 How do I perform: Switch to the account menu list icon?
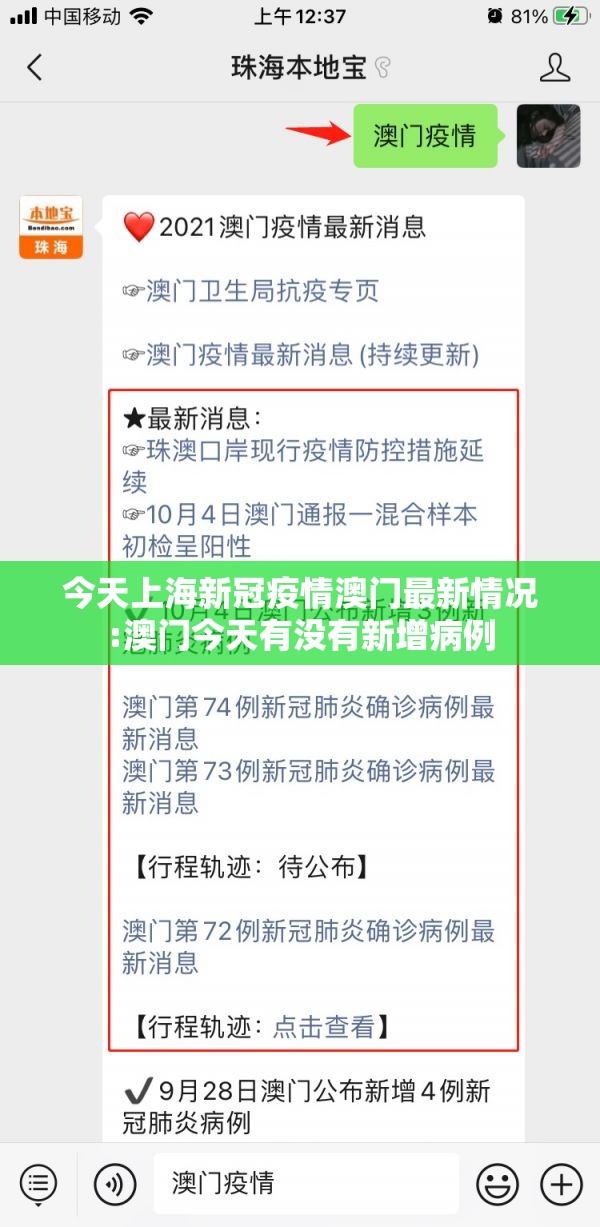click(38, 1185)
